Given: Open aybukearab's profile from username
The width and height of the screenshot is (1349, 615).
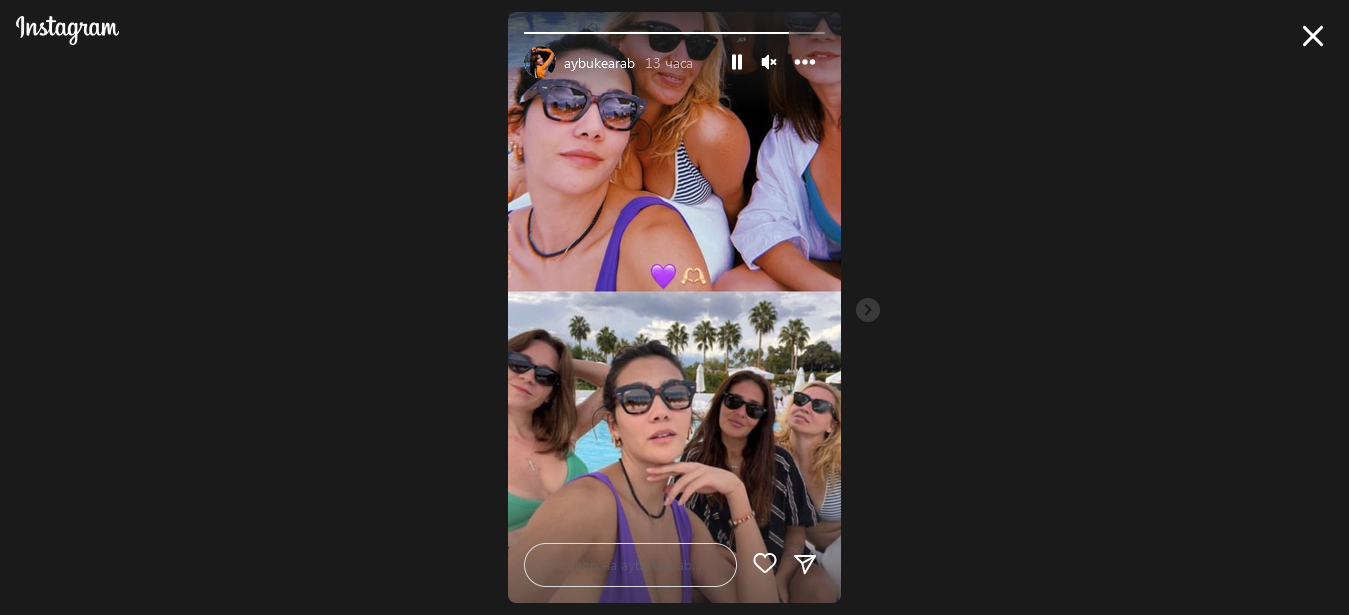Looking at the screenshot, I should point(599,63).
